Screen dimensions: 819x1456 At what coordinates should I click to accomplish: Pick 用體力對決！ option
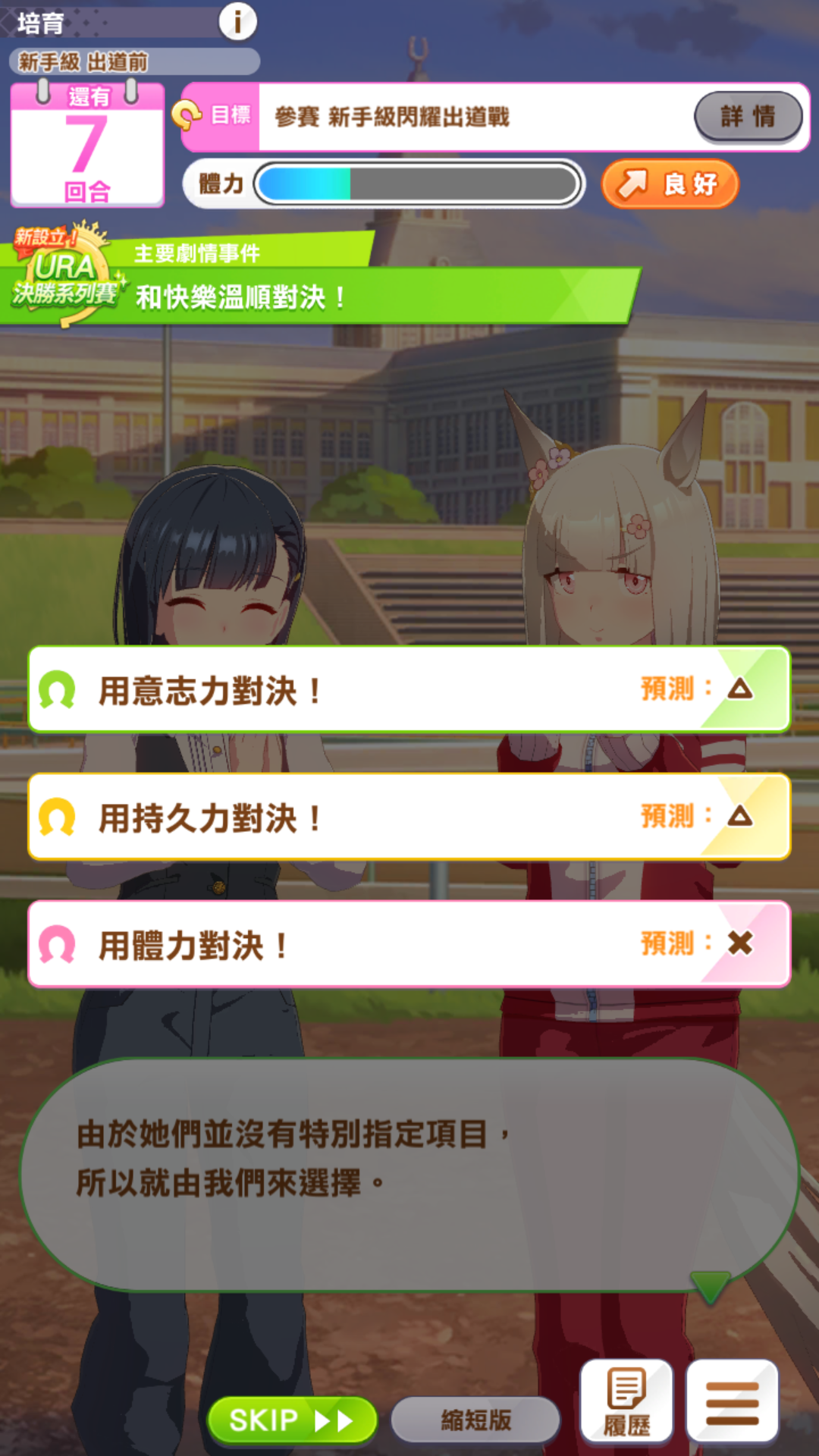coord(409,944)
